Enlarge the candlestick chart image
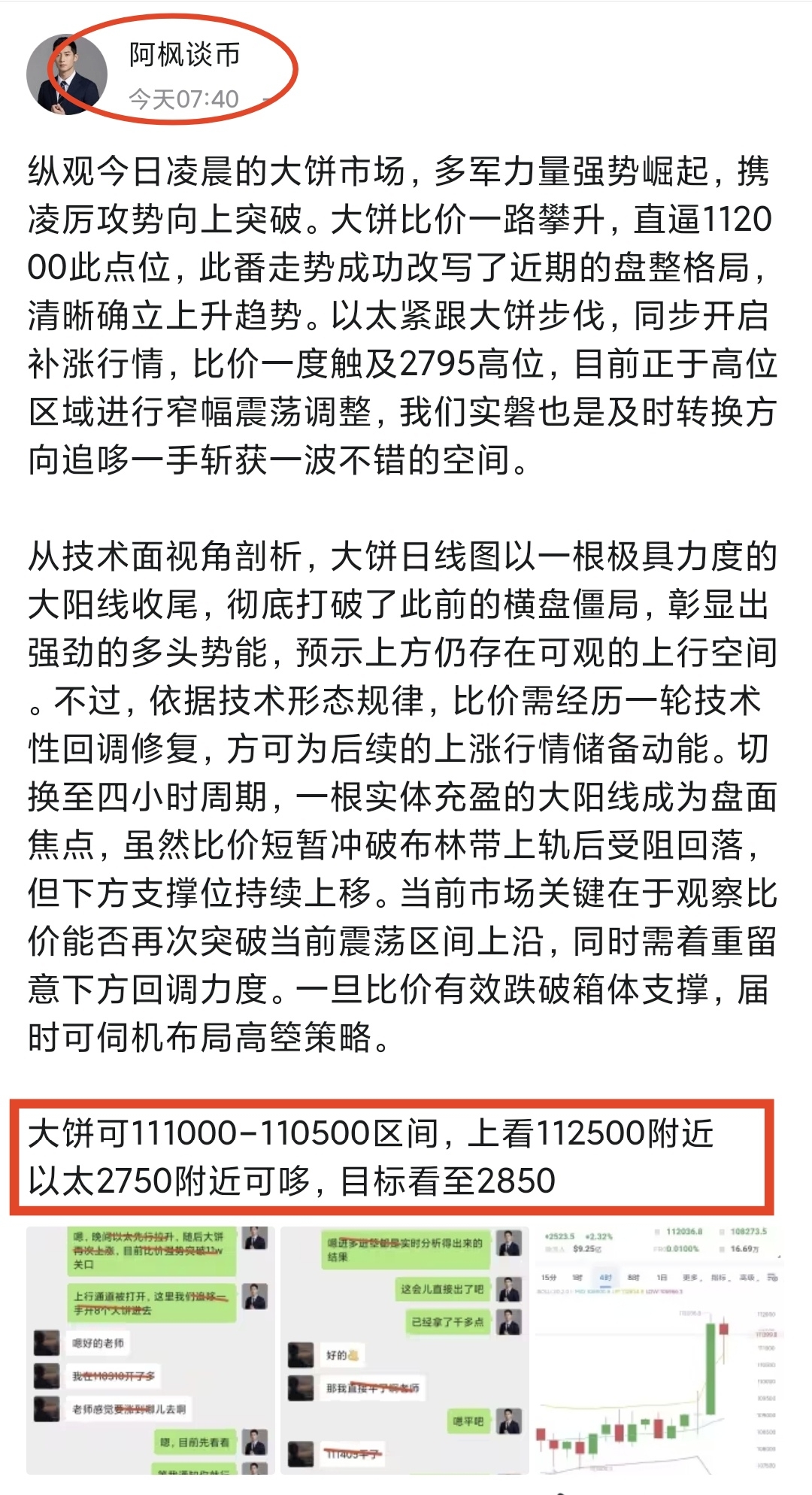Image resolution: width=812 pixels, height=1495 pixels. coord(659,1351)
